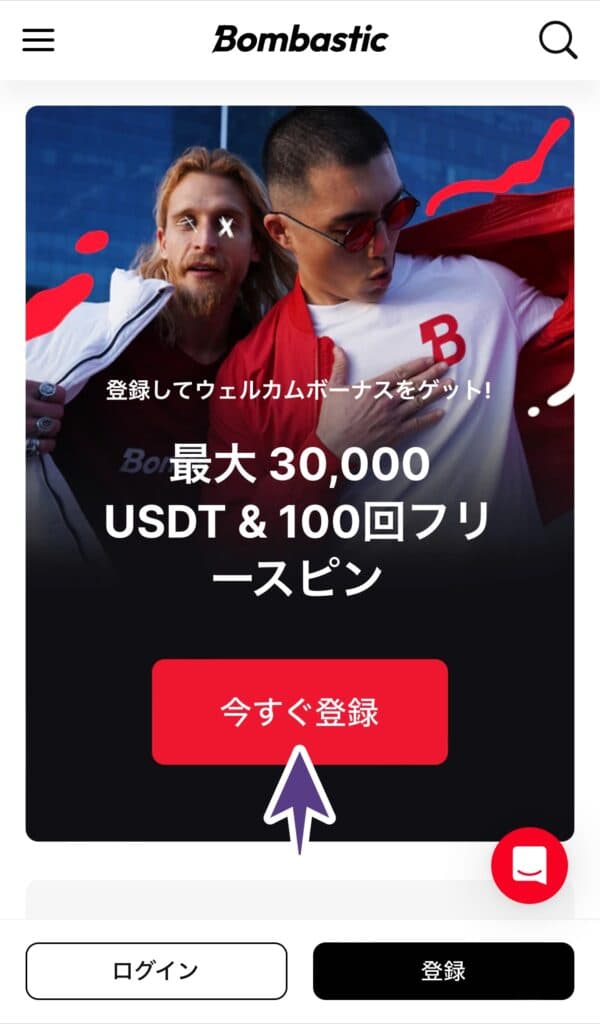Tap the black 登録 button
Image resolution: width=600 pixels, height=1024 pixels.
coord(443,971)
